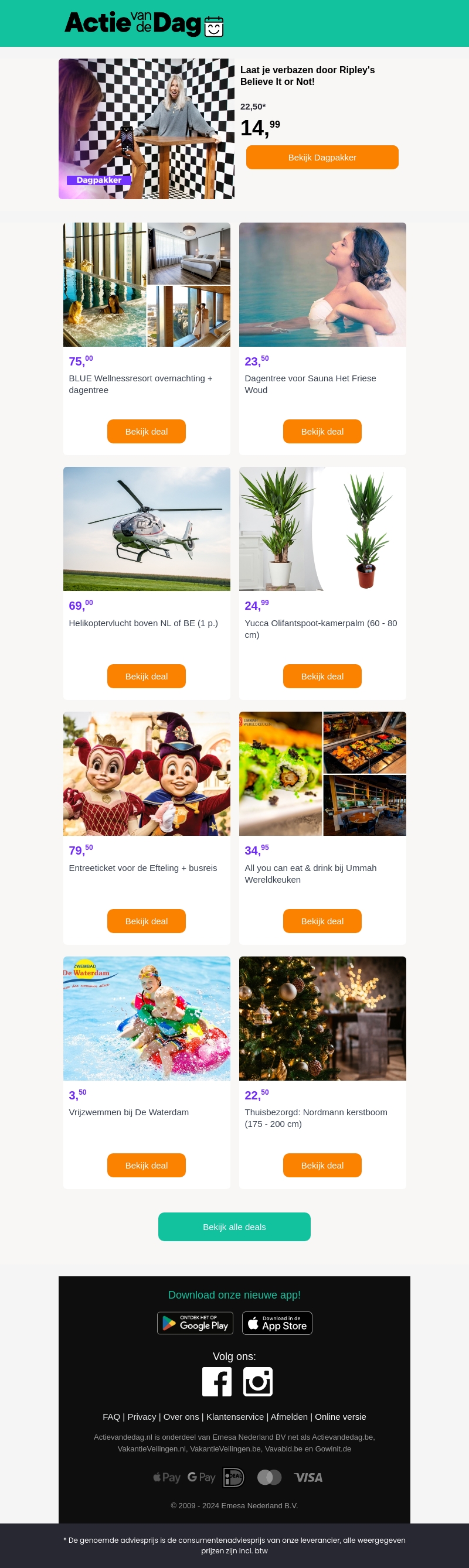Unsubscribe via the Afmelden link

290,1416
